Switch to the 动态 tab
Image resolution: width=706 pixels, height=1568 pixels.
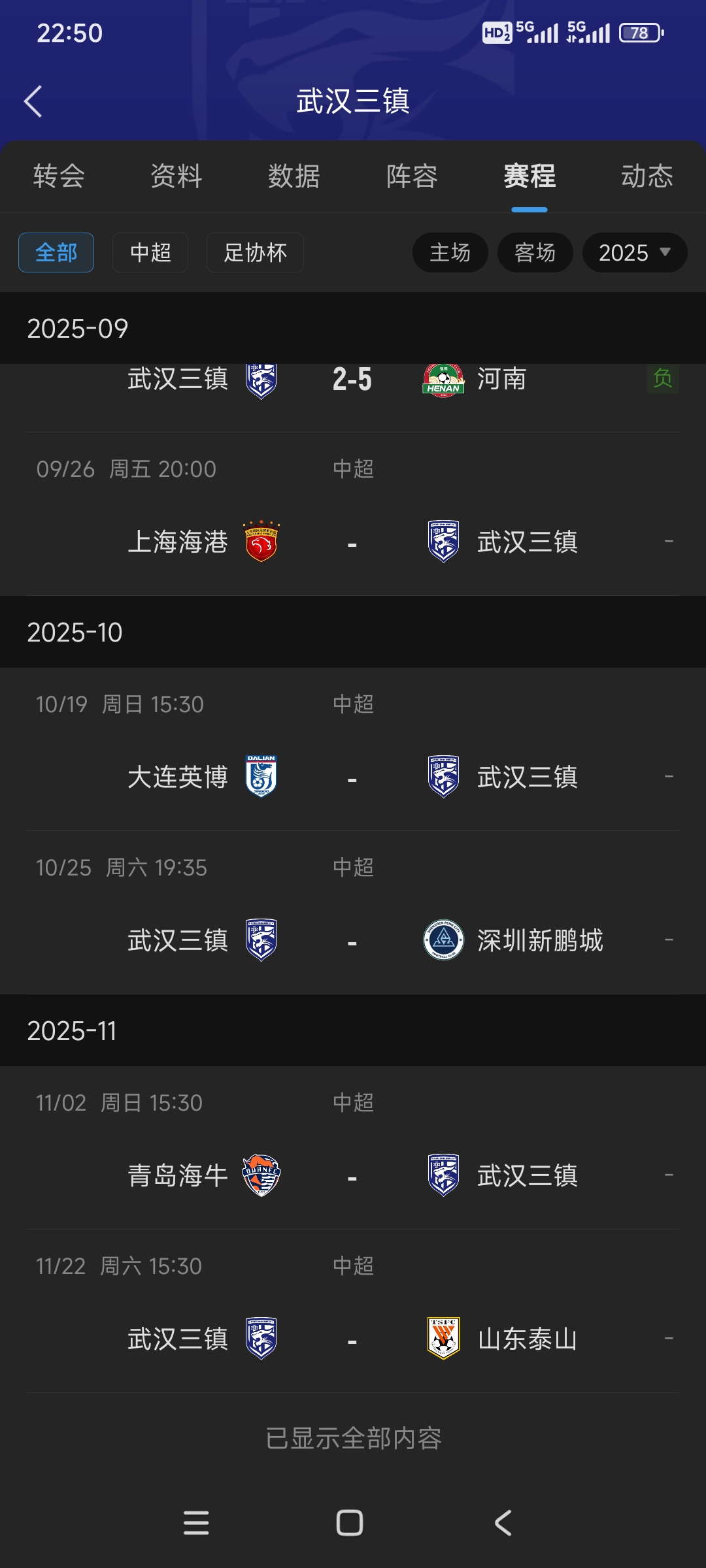[x=647, y=176]
